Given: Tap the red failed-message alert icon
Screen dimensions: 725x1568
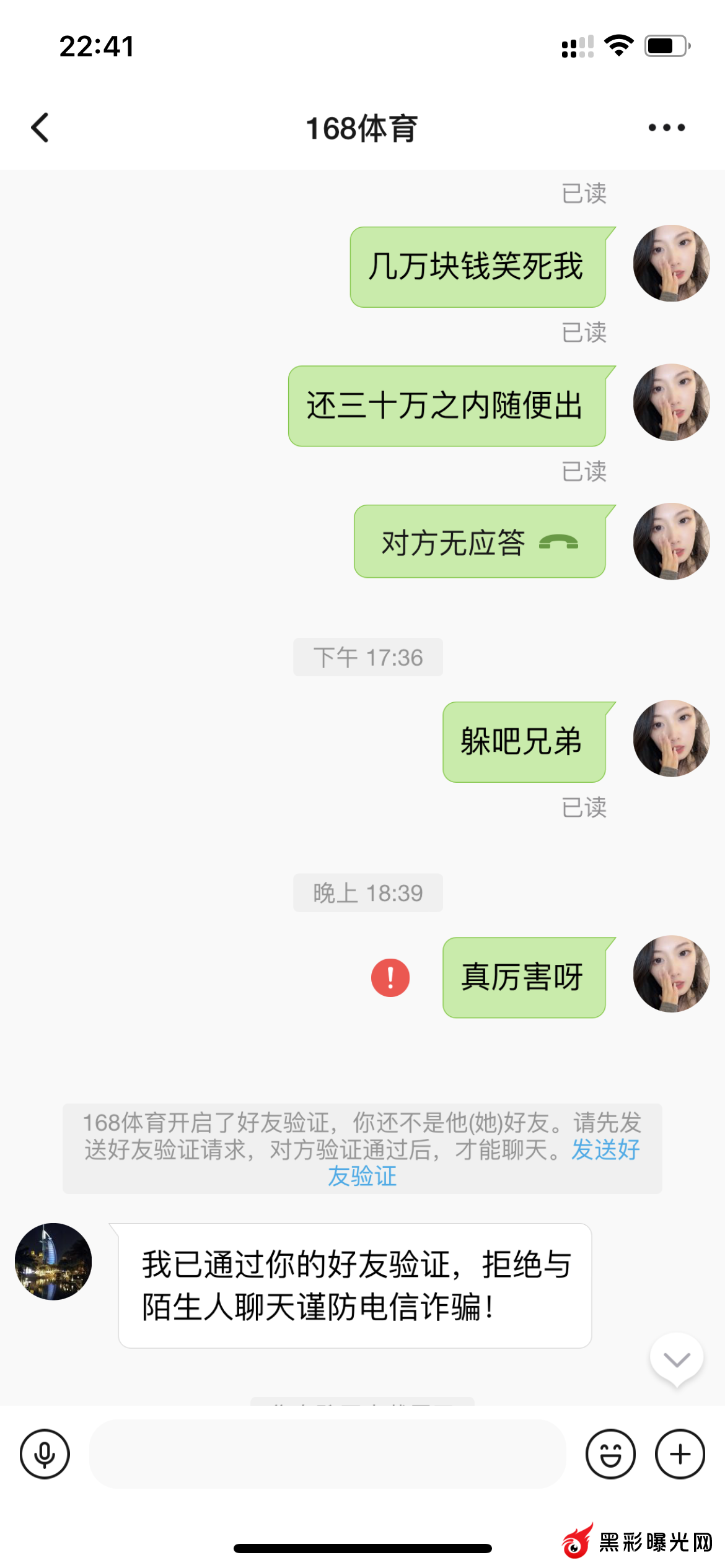Looking at the screenshot, I should pyautogui.click(x=390, y=978).
